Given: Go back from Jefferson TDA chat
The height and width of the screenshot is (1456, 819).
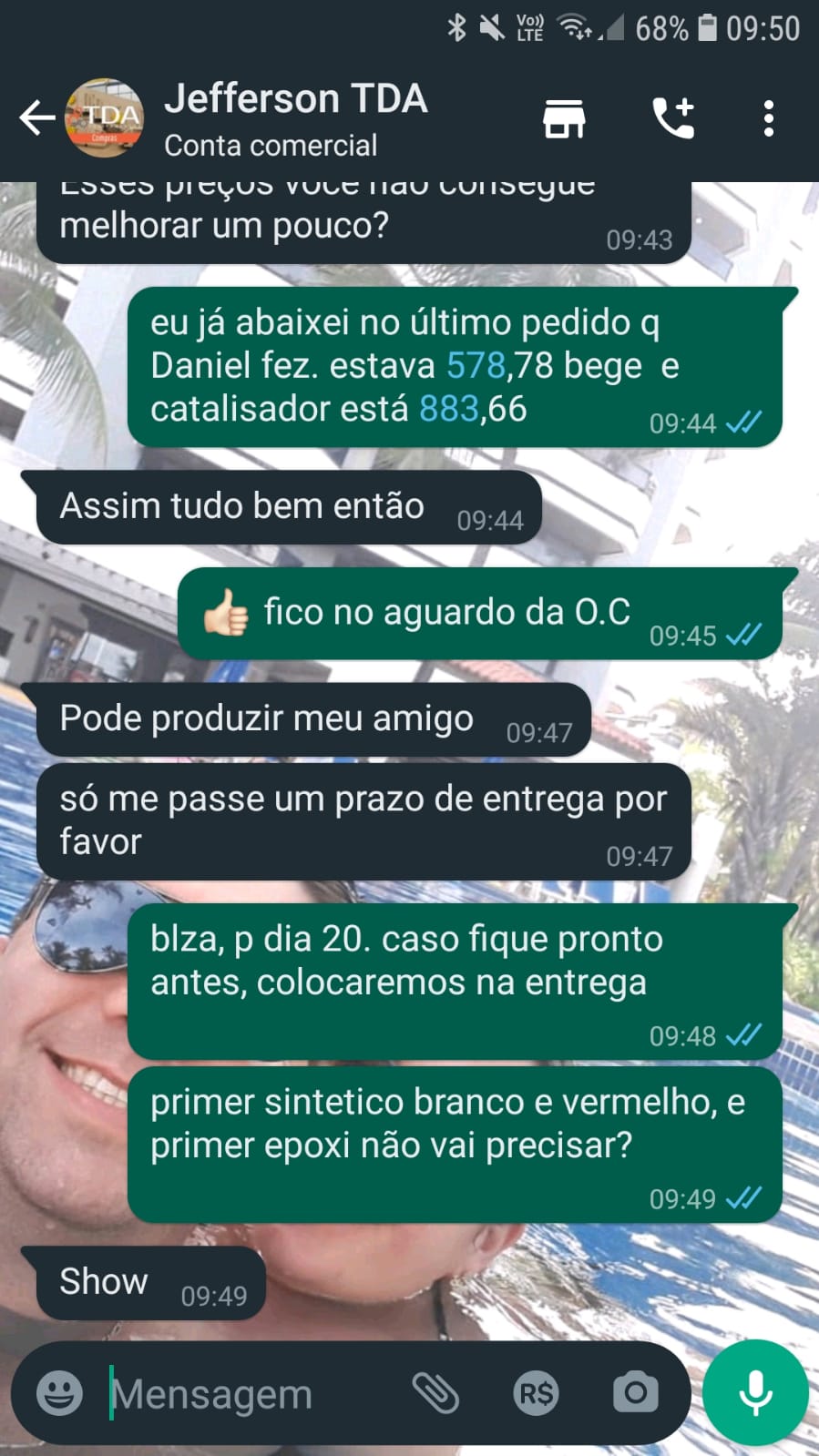Looking at the screenshot, I should (x=36, y=118).
